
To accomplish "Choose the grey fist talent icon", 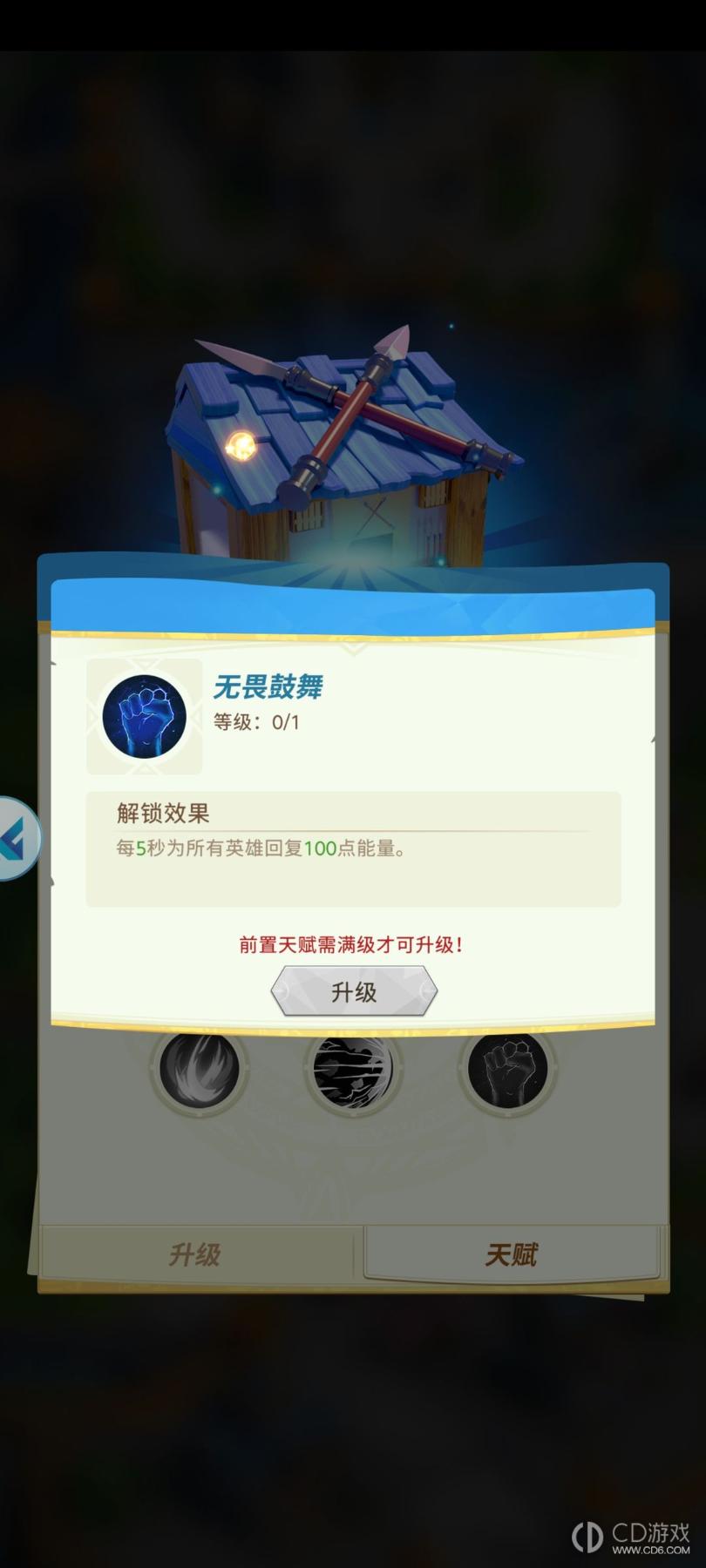I will pyautogui.click(x=507, y=1068).
